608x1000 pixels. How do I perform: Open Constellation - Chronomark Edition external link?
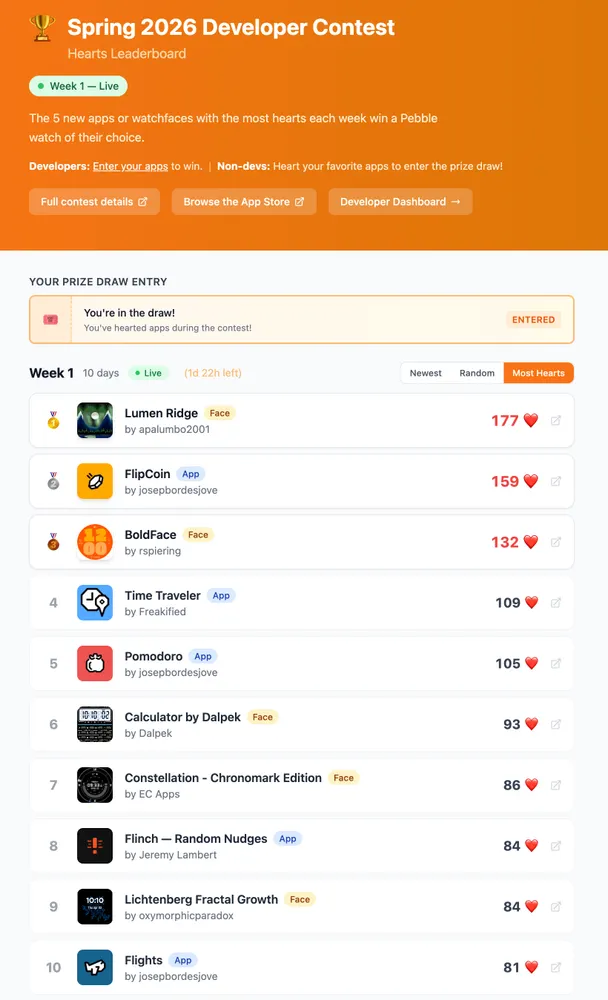(556, 785)
